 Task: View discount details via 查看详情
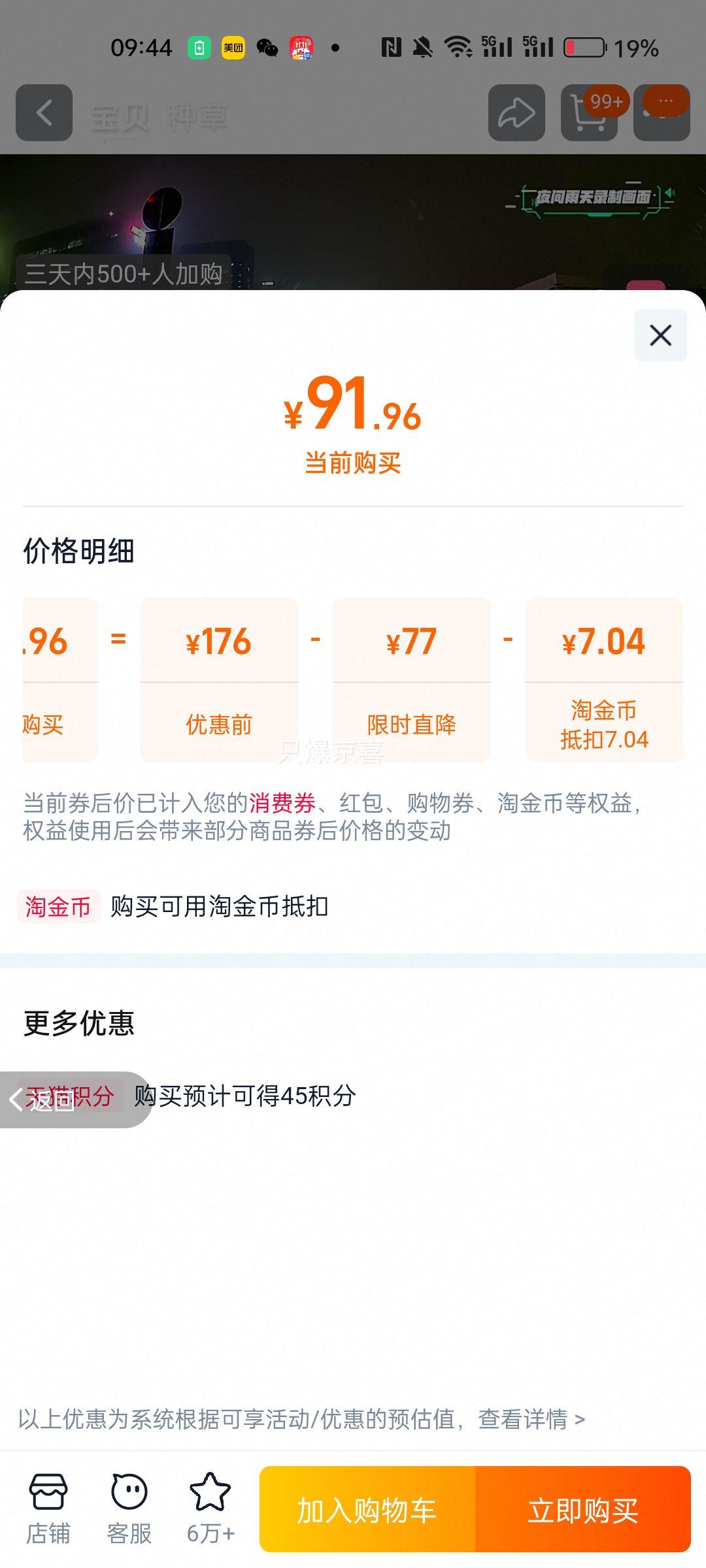click(x=531, y=1419)
